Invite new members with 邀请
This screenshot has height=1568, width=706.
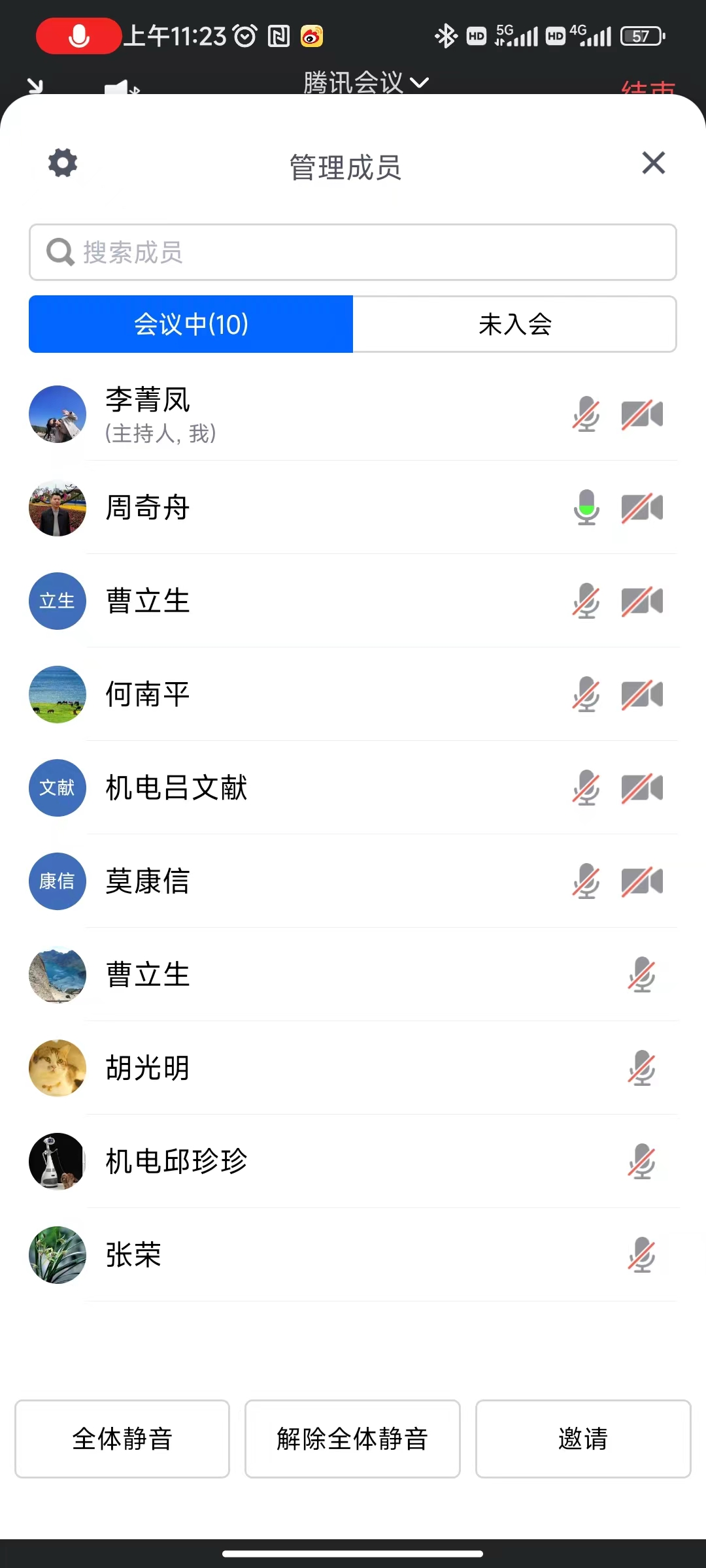(x=582, y=1439)
